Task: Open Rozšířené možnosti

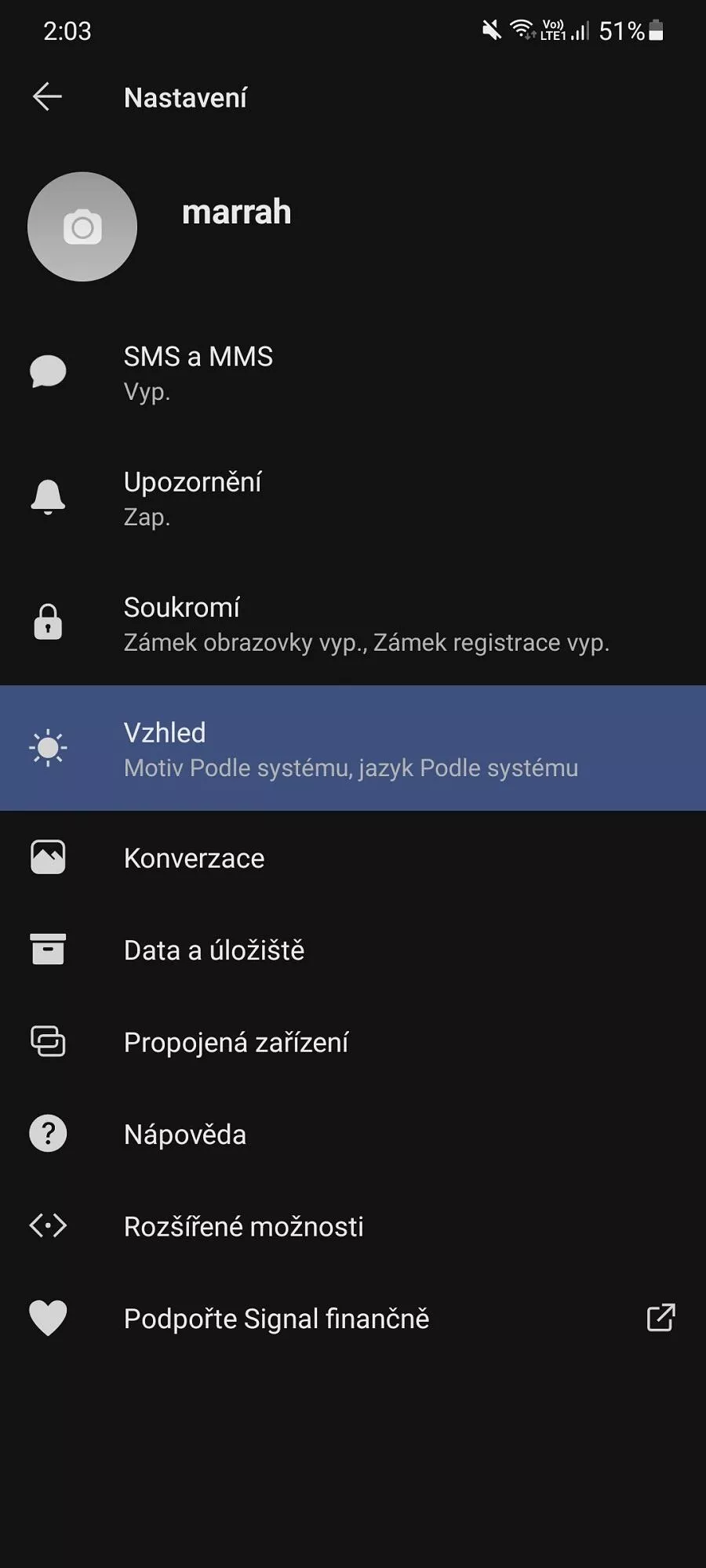Action: 353,1226
